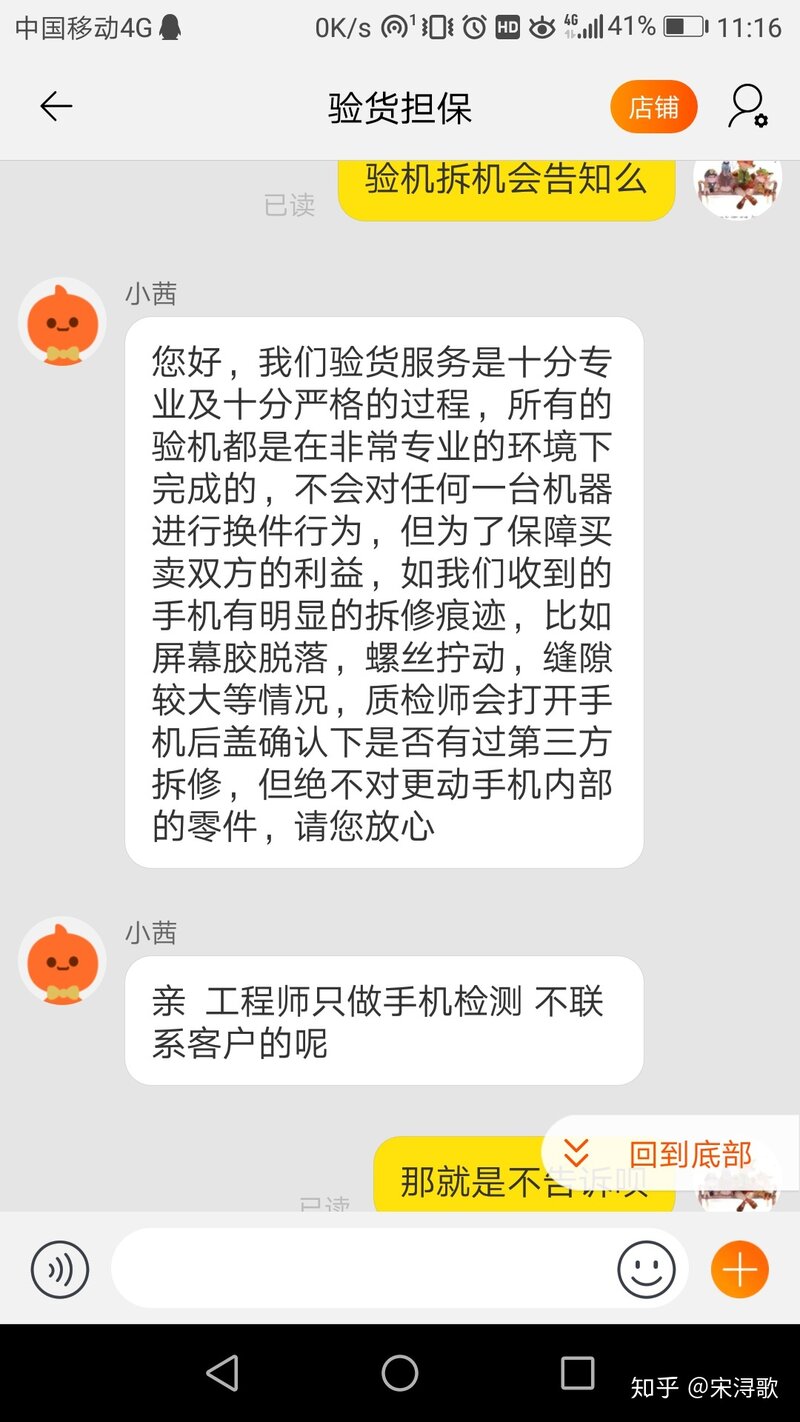The height and width of the screenshot is (1422, 800).
Task: Open the system recent apps view
Action: click(577, 1373)
